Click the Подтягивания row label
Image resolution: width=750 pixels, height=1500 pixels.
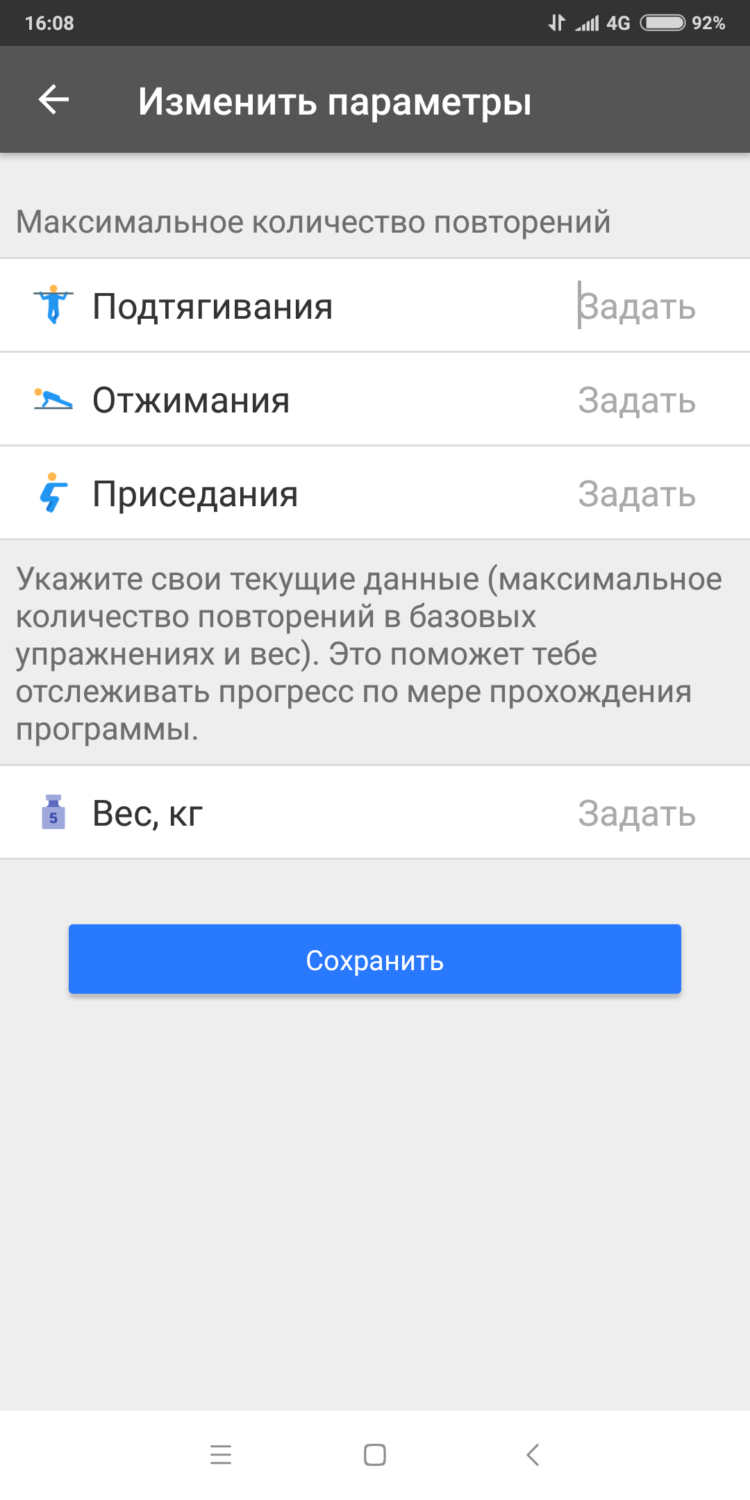[213, 305]
